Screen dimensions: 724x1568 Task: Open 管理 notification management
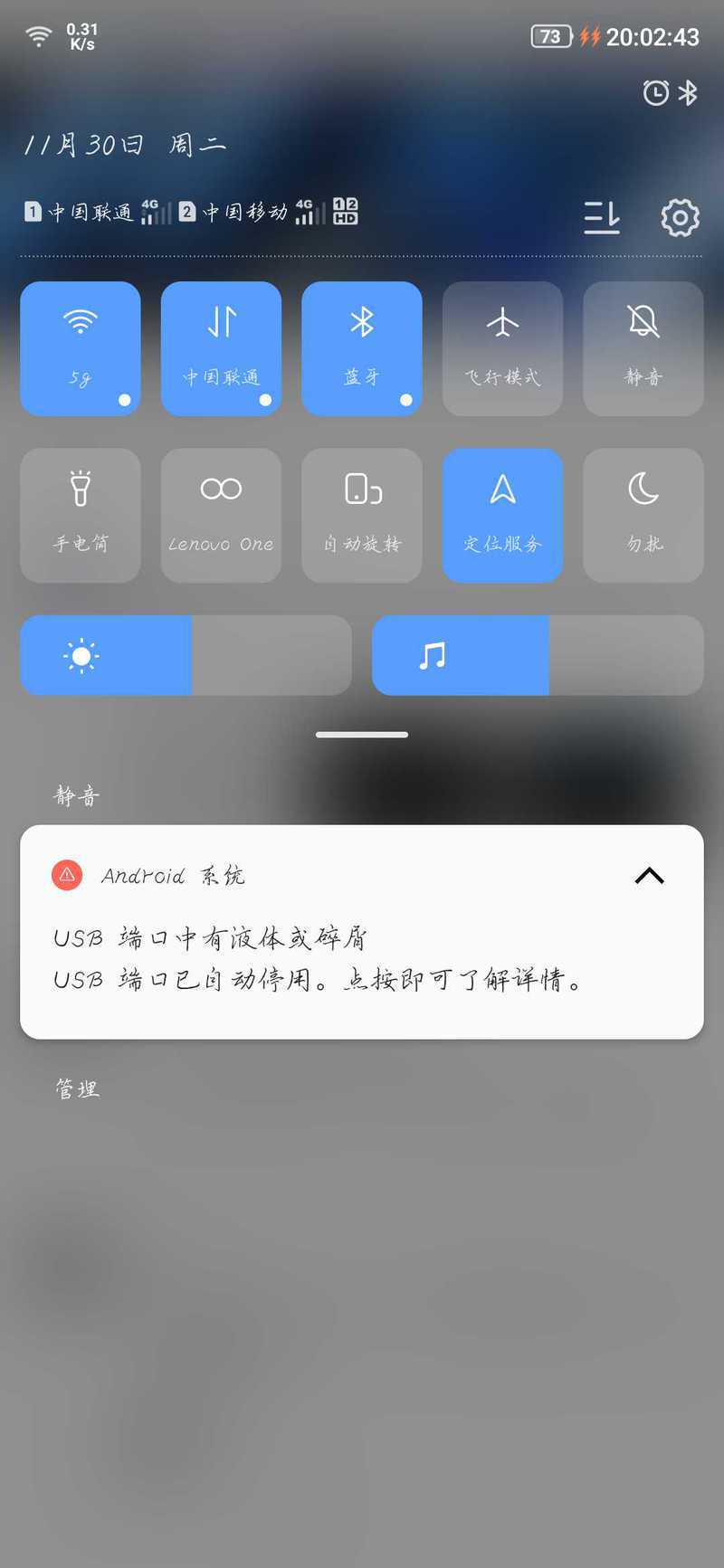tap(77, 1088)
